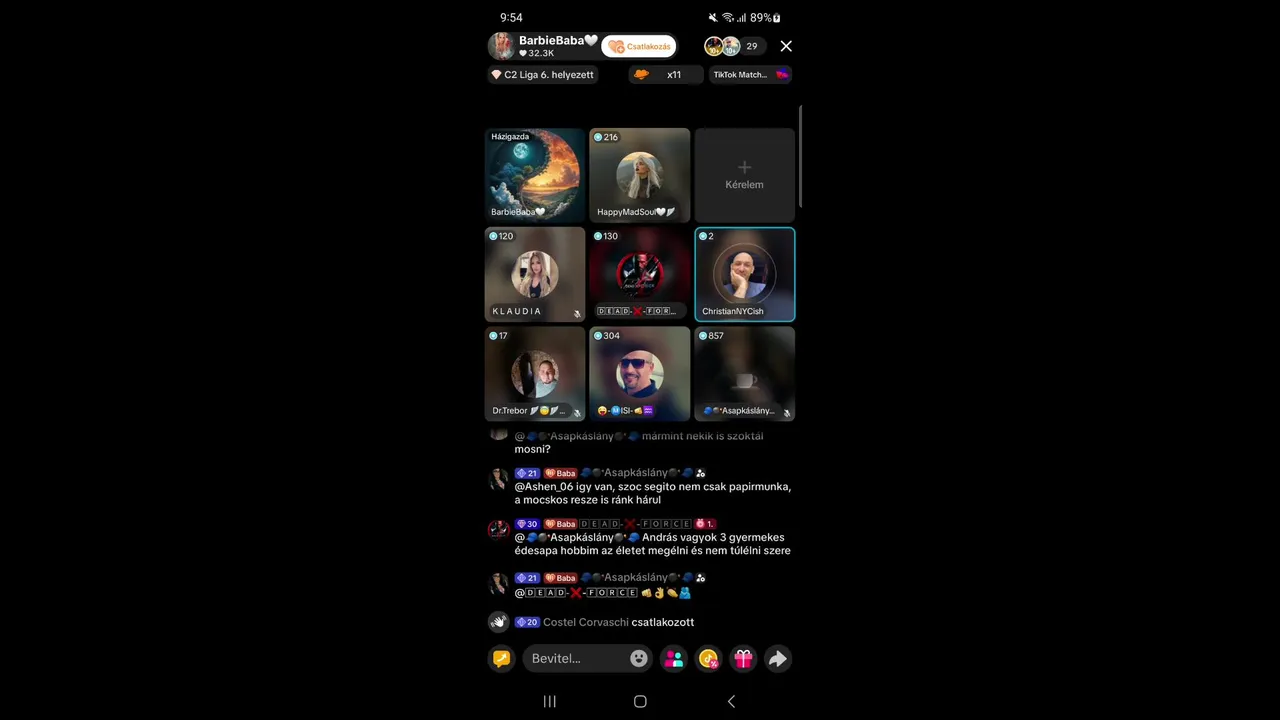Open HappyMadSoul's guest tile
The width and height of the screenshot is (1280, 720).
coord(639,175)
